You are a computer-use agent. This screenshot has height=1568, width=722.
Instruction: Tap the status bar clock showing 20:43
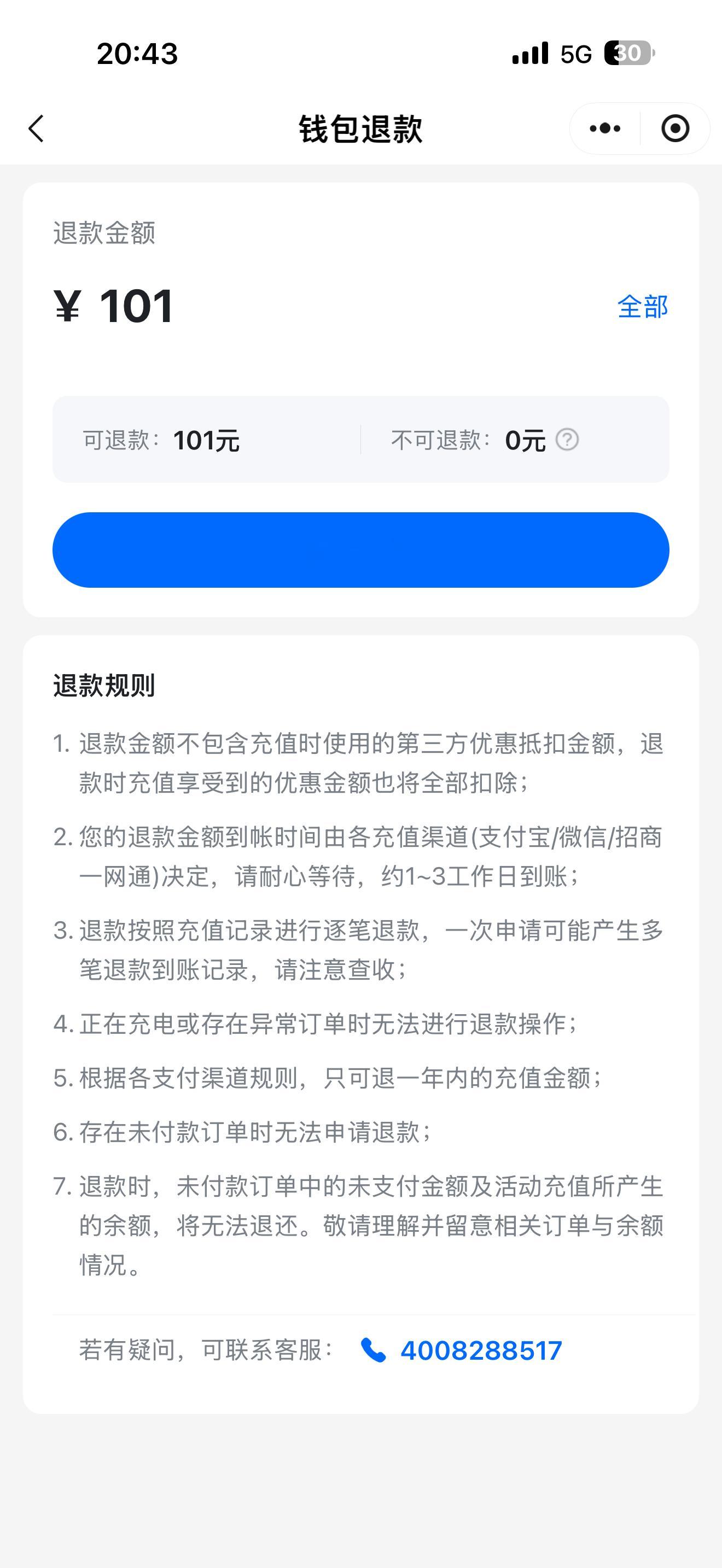(x=135, y=54)
